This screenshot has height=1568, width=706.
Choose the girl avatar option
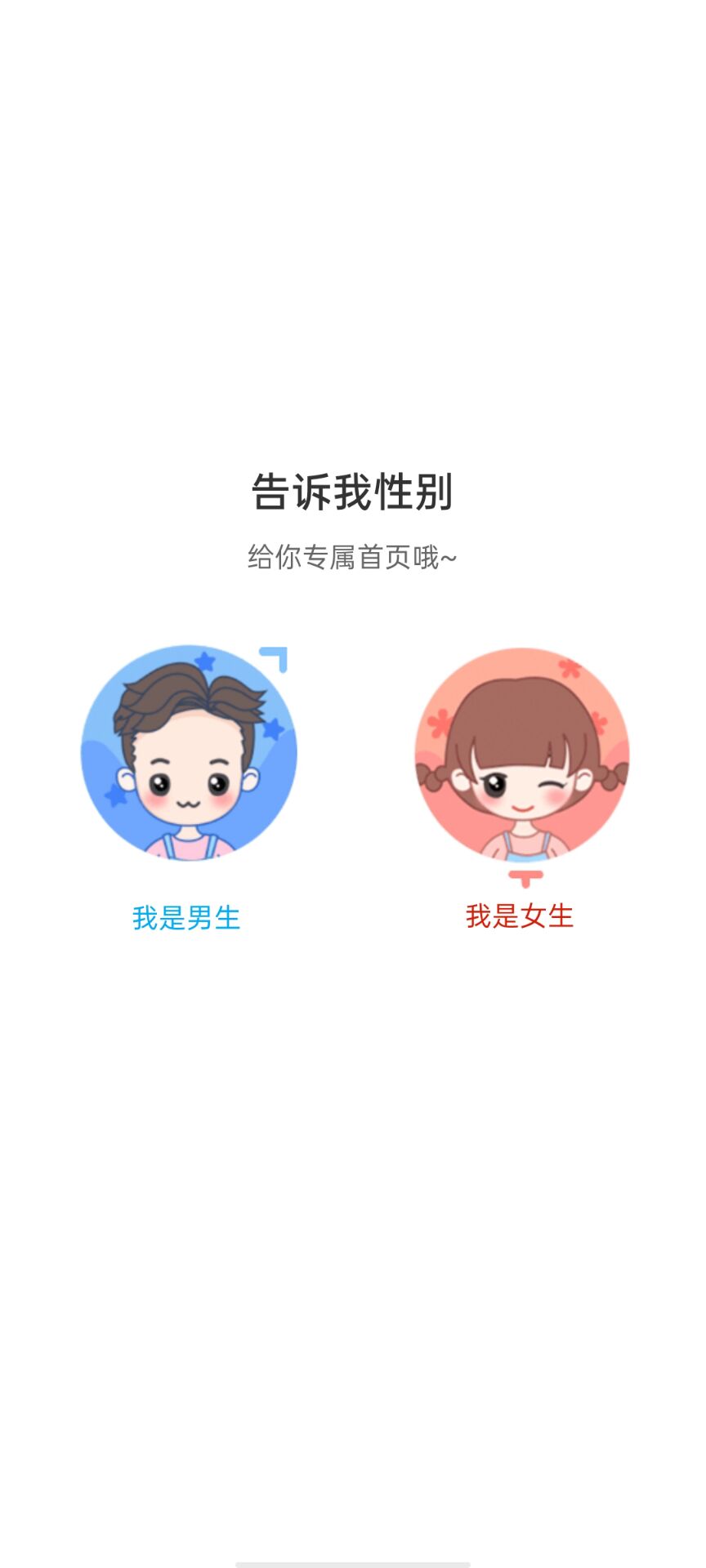[x=521, y=755]
